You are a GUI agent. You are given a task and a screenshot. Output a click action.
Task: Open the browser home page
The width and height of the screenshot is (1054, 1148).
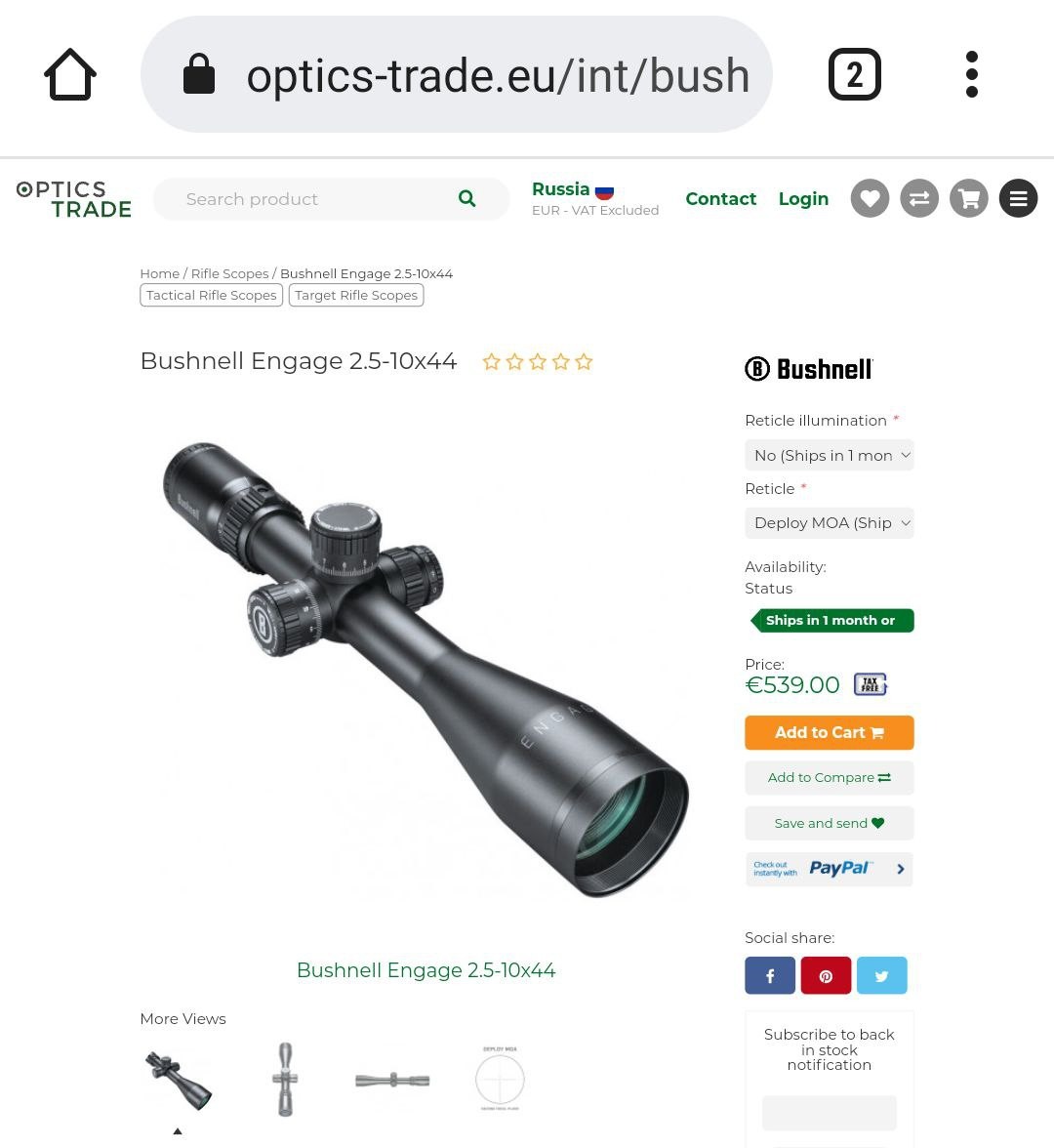(70, 75)
